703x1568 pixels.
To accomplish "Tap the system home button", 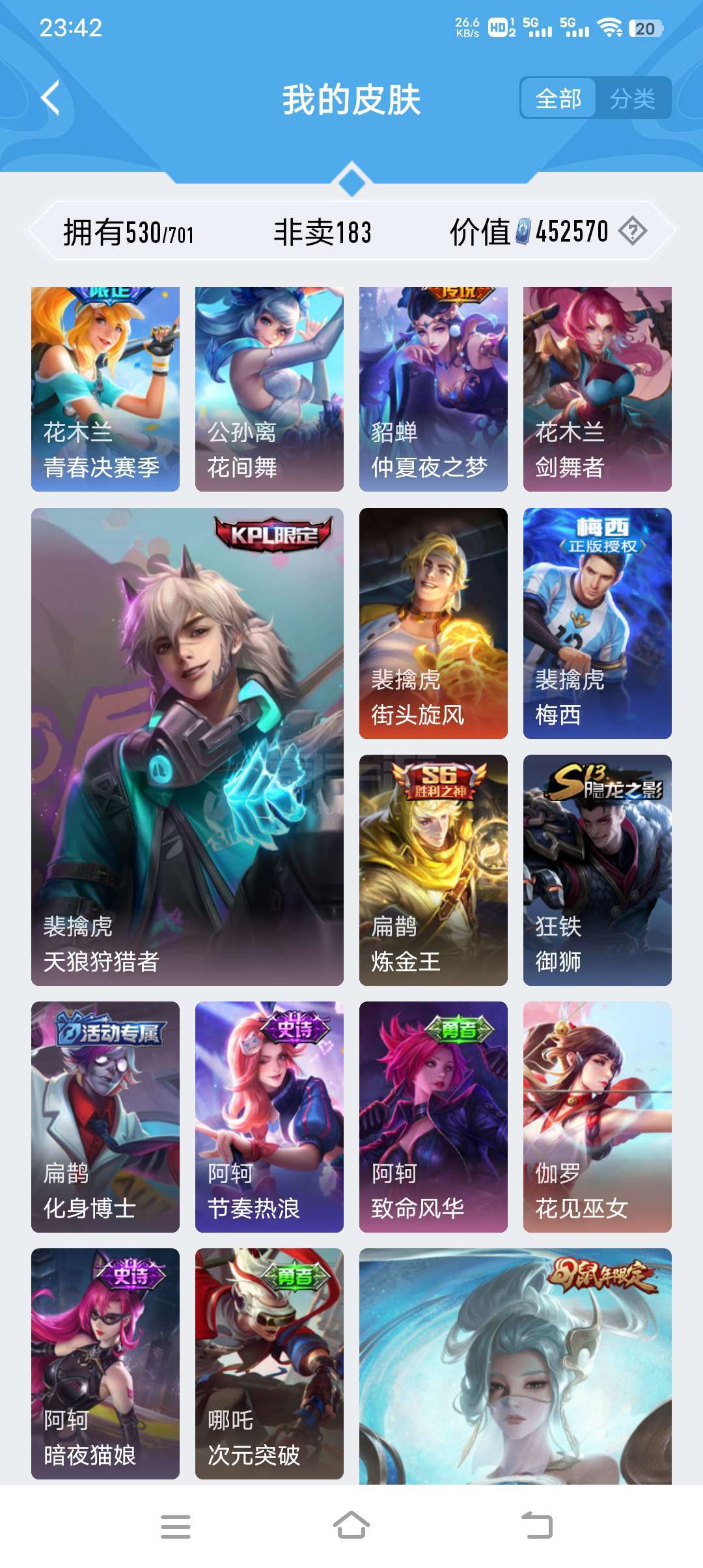I will (x=351, y=1526).
